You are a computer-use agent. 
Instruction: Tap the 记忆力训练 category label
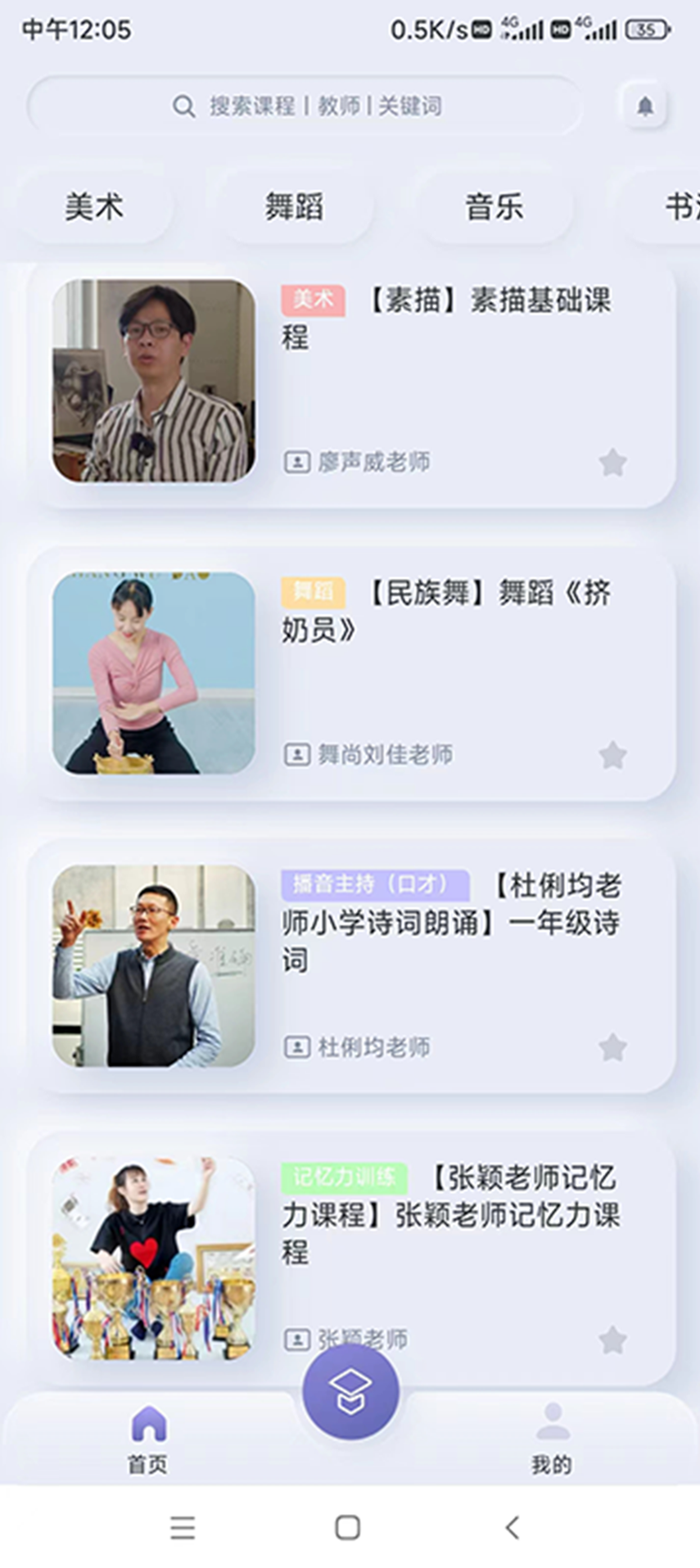343,1177
